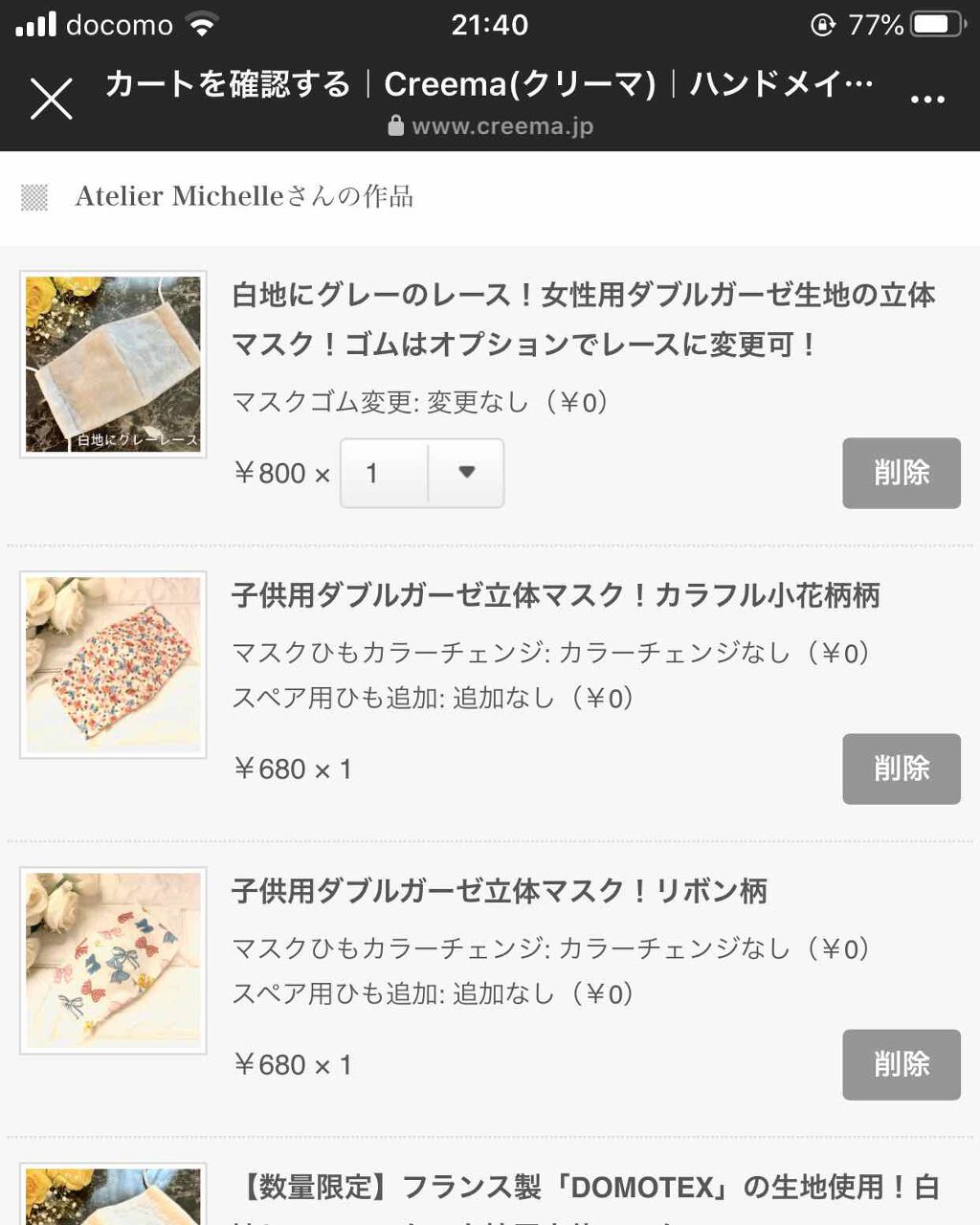
Task: View the colorful floral mask thumbnail
Action: click(112, 664)
